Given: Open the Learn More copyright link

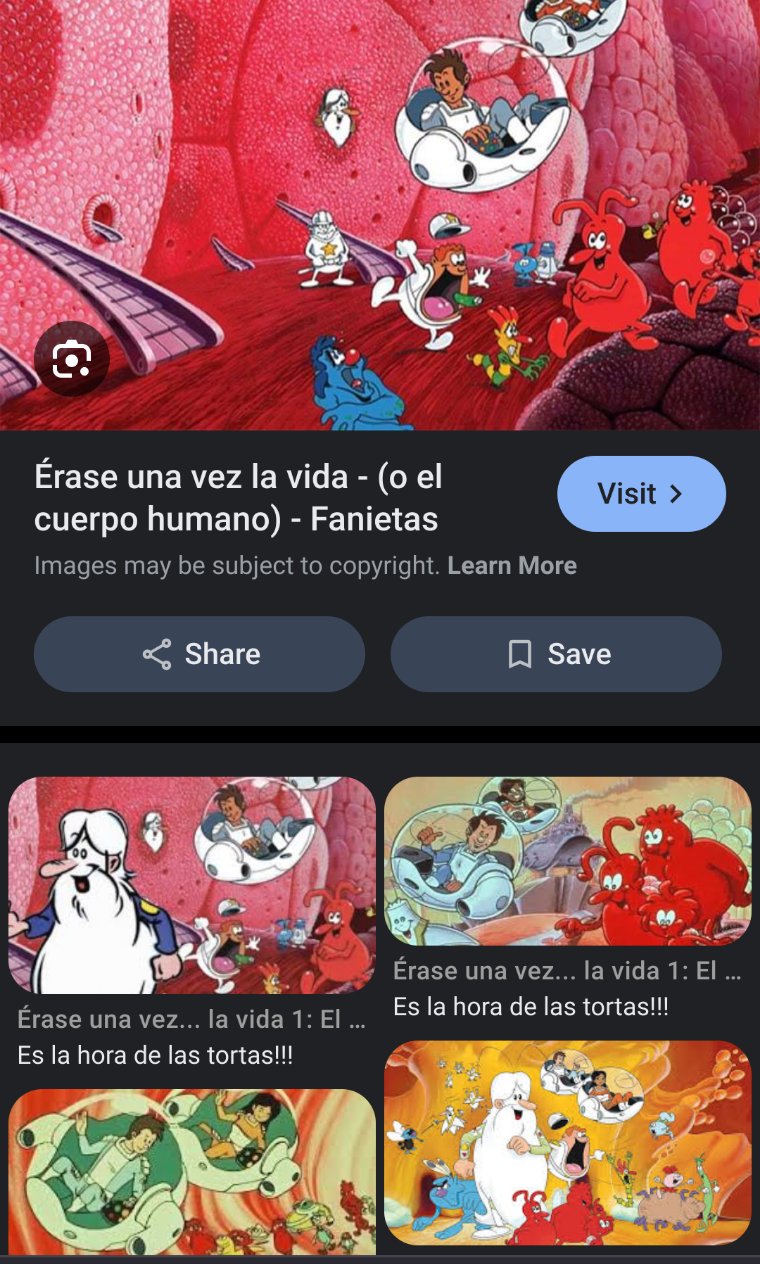Looking at the screenshot, I should coord(512,566).
